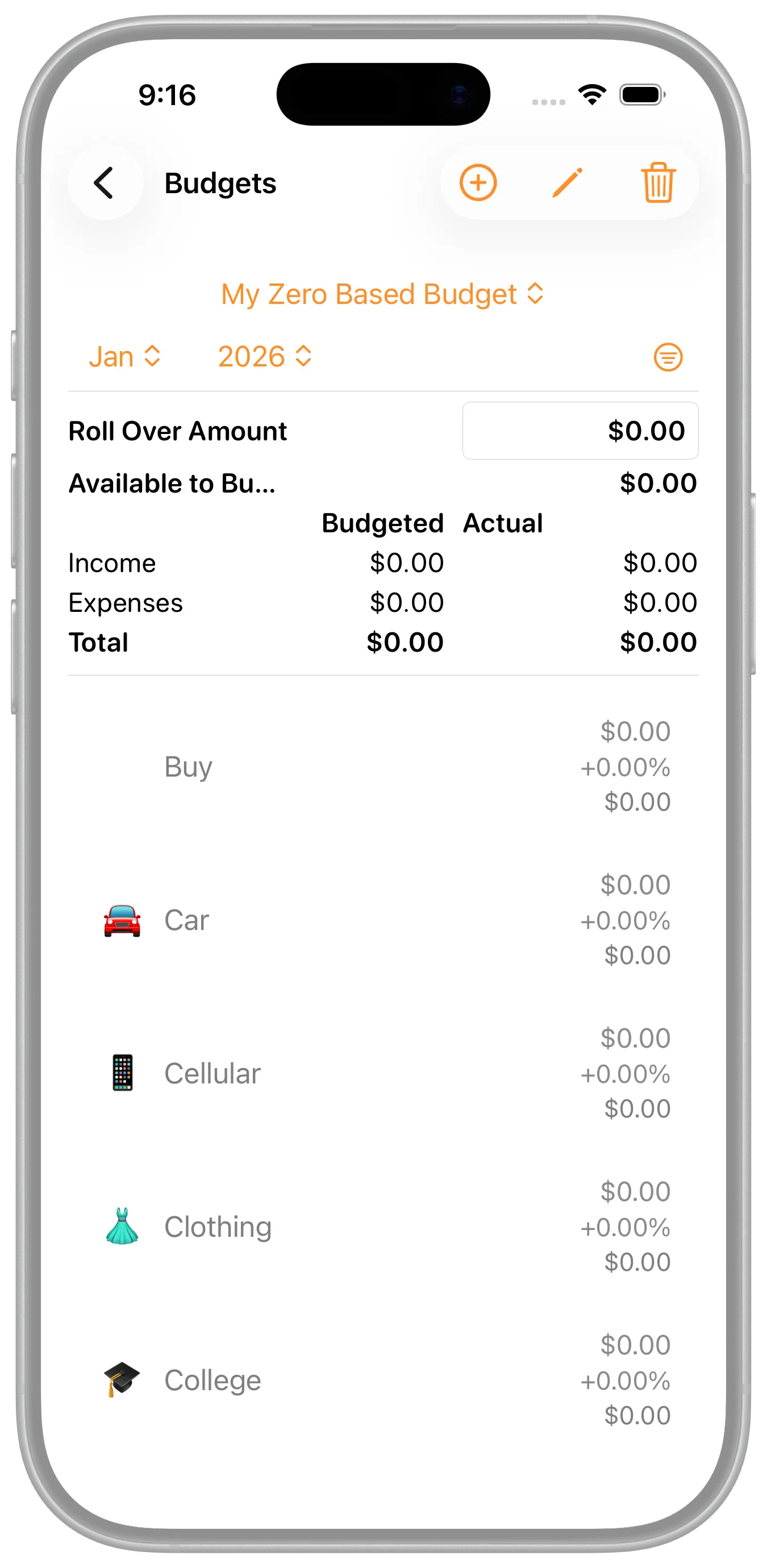Edit the Roll Over Amount field
Viewport: 767px width, 1568px height.
click(x=580, y=431)
